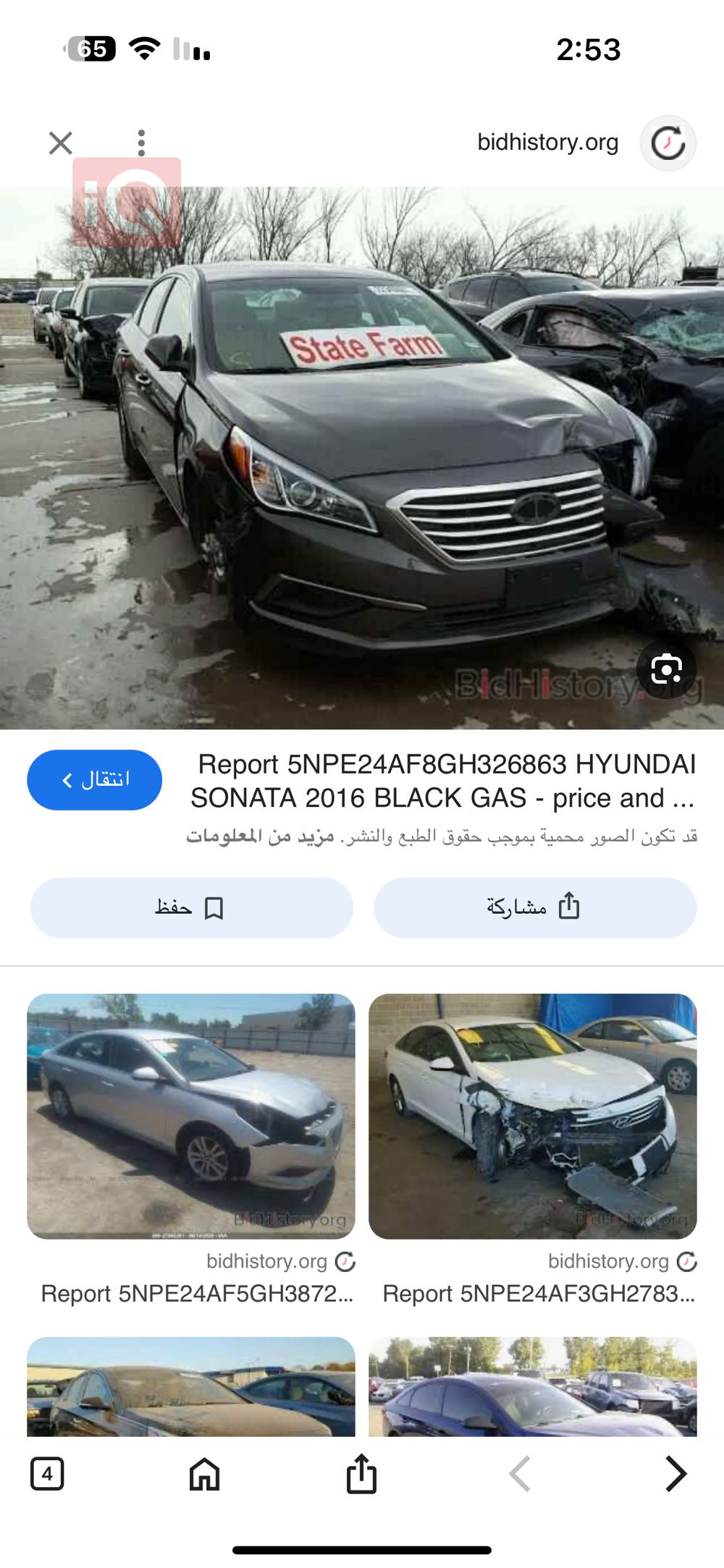The height and width of the screenshot is (1568, 724).
Task: Close the image viewer with the X
Action: (61, 143)
